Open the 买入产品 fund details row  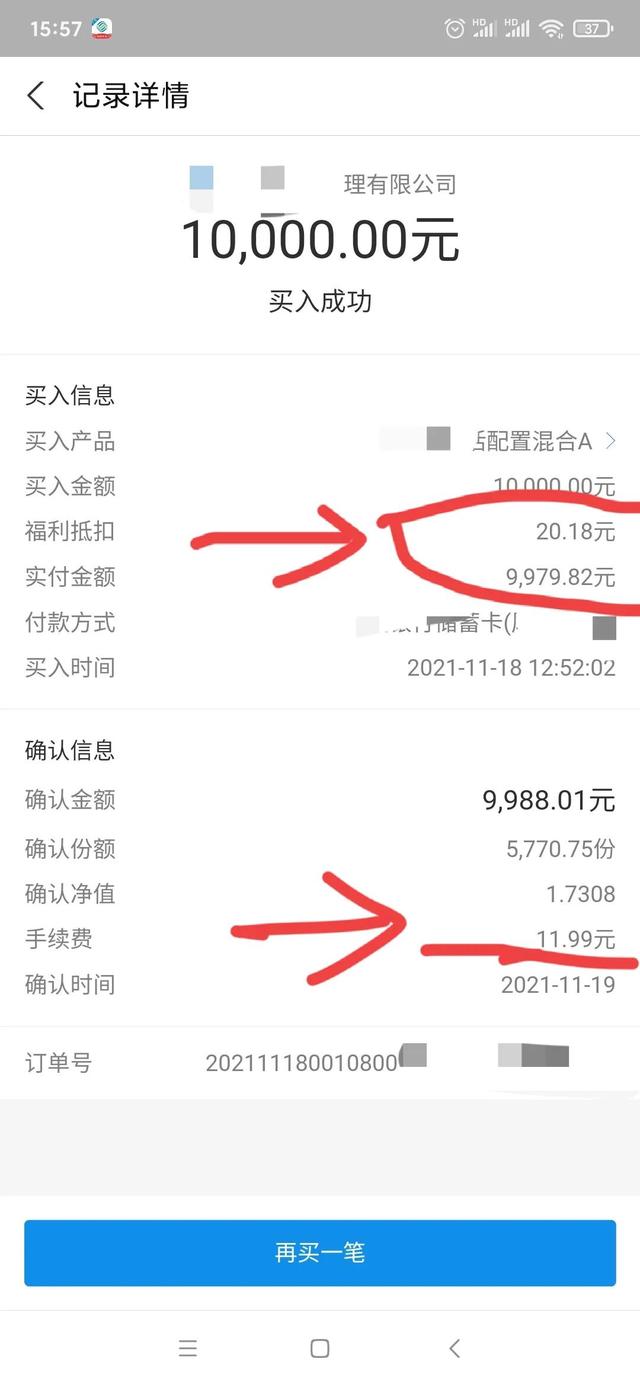[320, 440]
